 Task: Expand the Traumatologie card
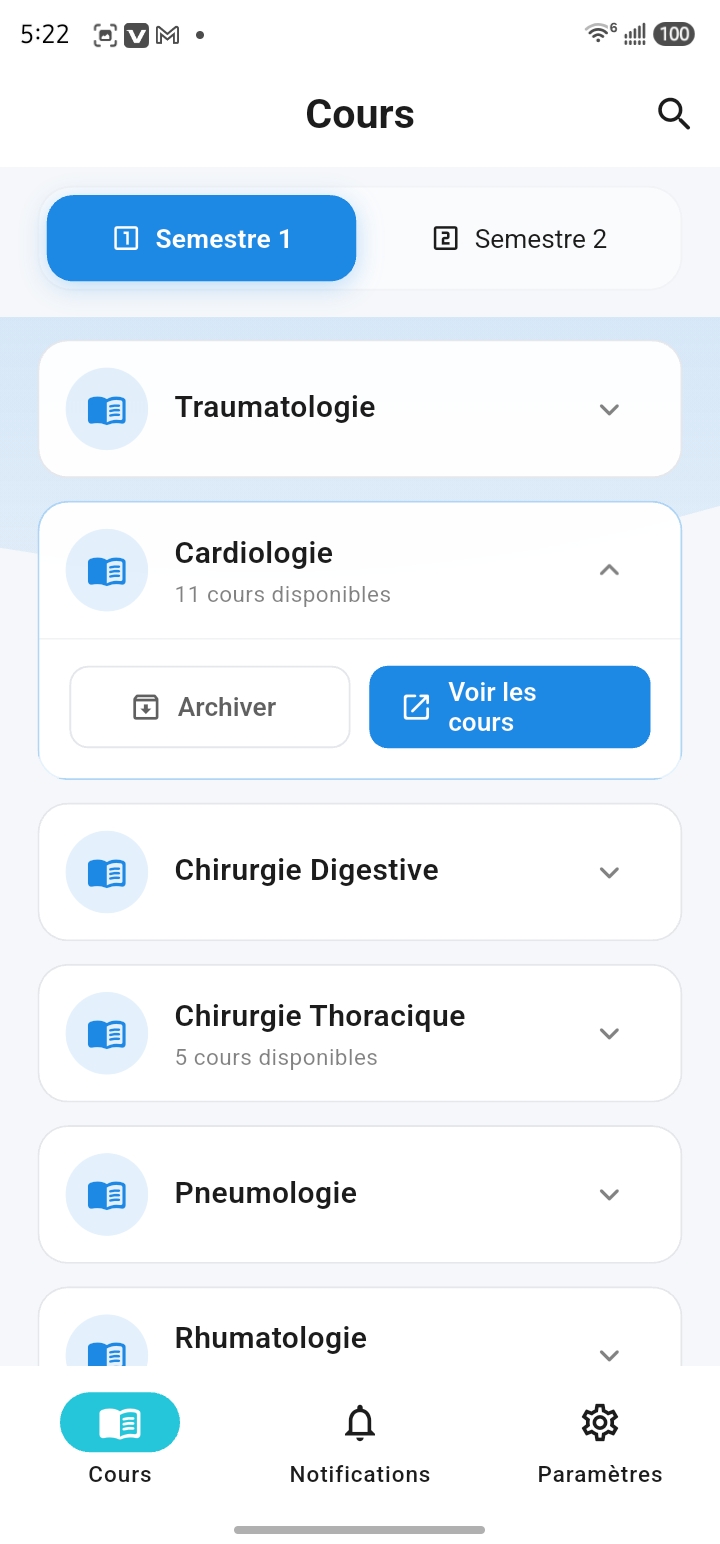coord(360,409)
